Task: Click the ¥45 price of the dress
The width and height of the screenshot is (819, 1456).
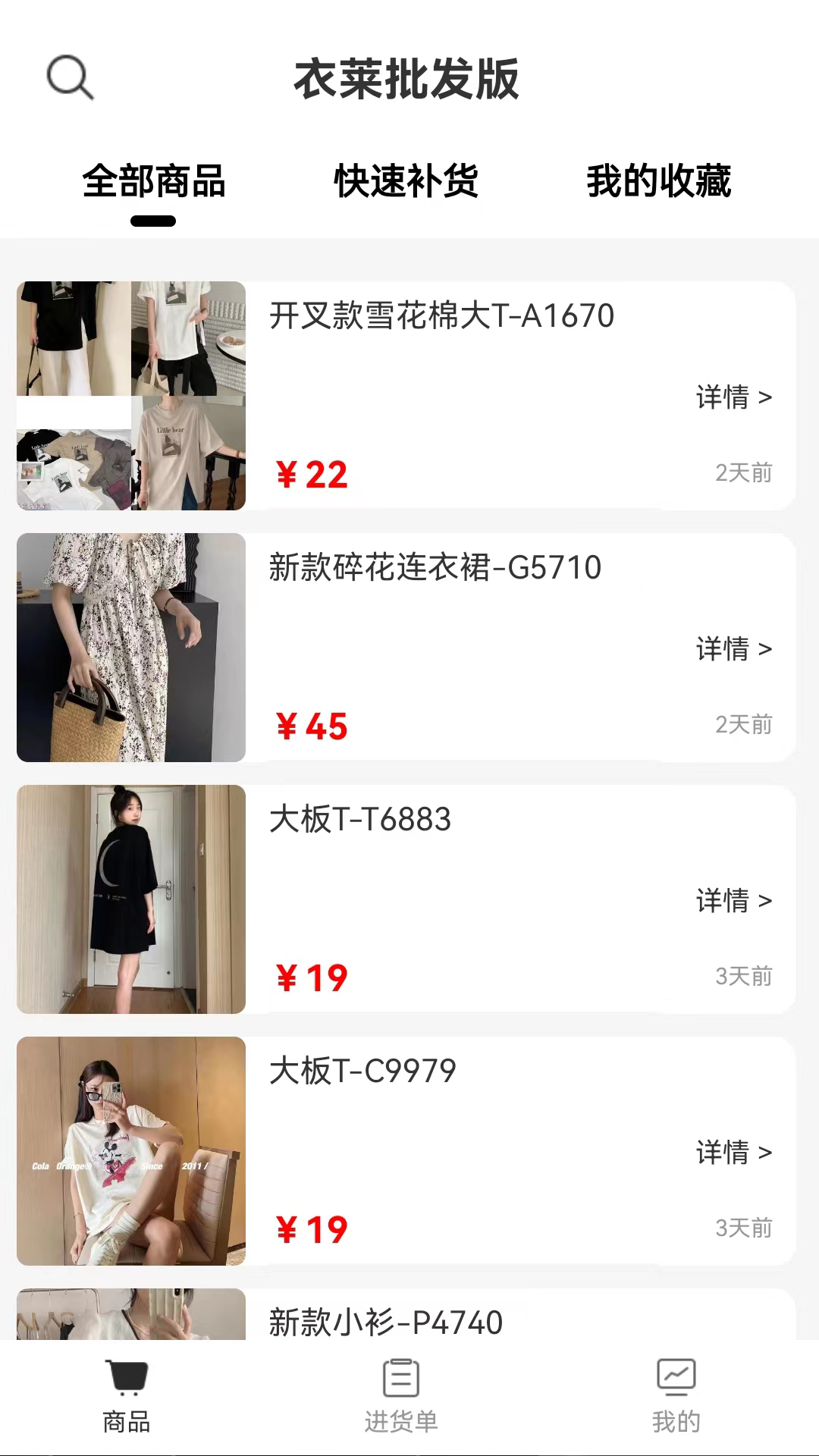Action: click(309, 726)
